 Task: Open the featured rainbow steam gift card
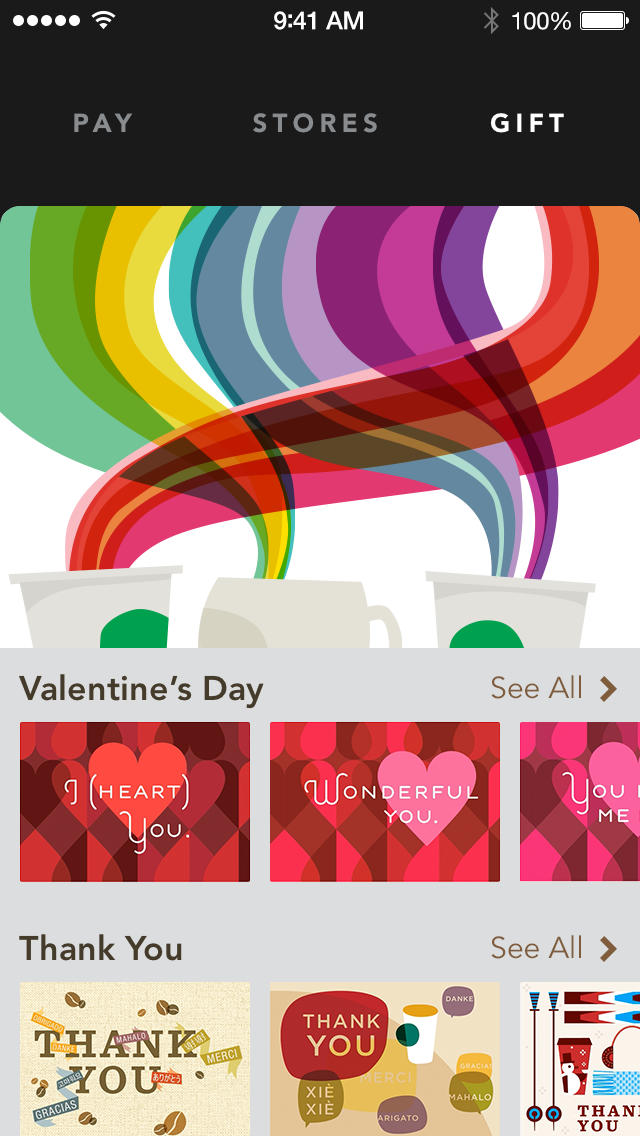pyautogui.click(x=320, y=427)
